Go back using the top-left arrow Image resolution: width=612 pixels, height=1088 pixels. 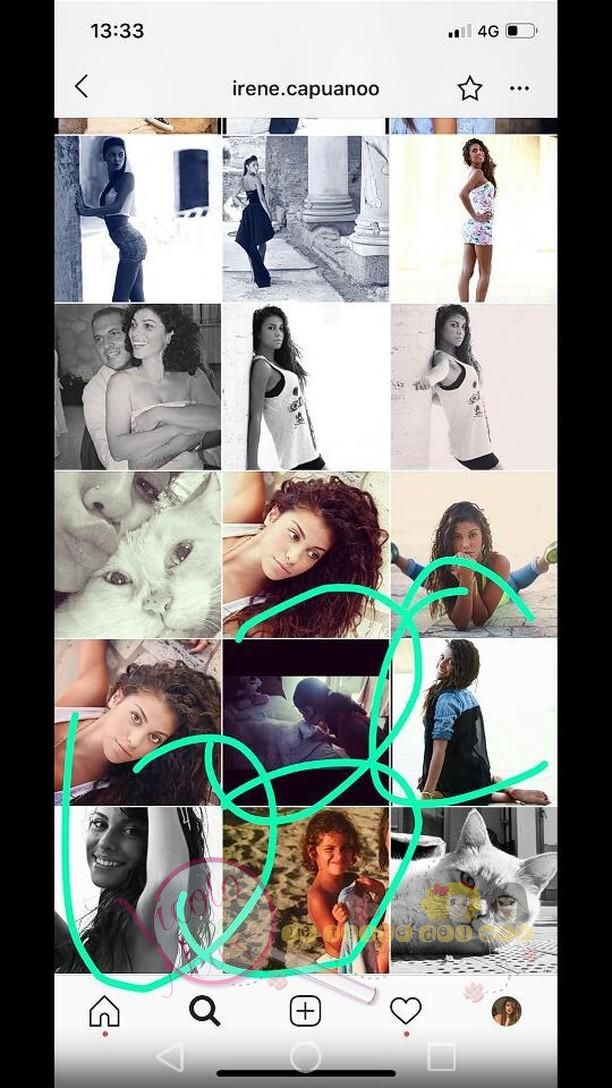[x=81, y=87]
